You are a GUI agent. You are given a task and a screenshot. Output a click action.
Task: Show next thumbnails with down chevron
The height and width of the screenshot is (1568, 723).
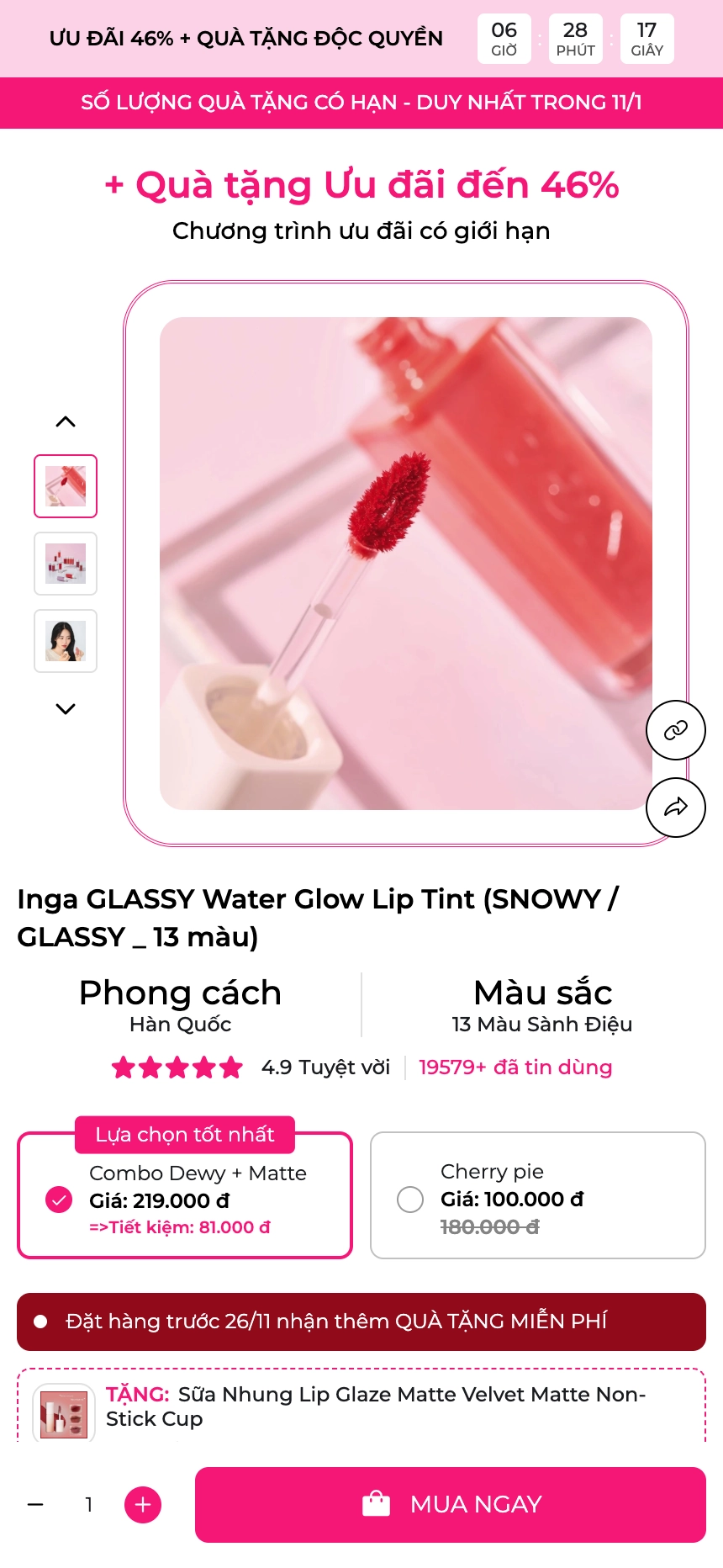66,709
